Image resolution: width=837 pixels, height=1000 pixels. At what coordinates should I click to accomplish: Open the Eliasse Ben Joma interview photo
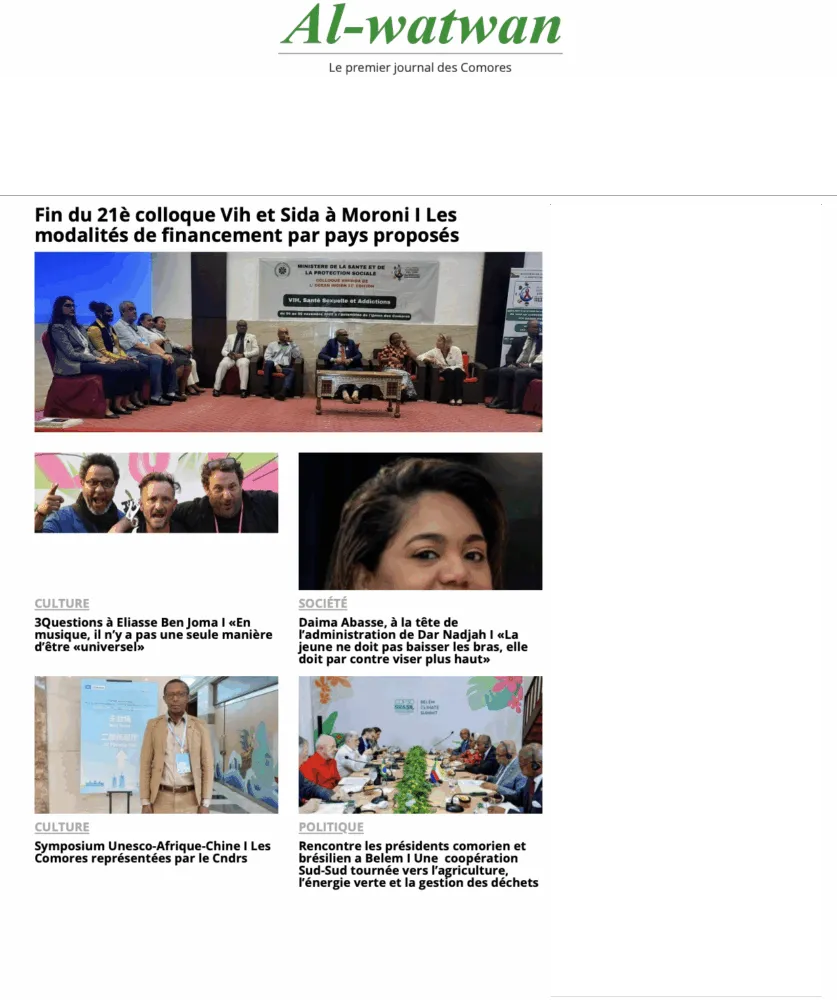point(156,492)
